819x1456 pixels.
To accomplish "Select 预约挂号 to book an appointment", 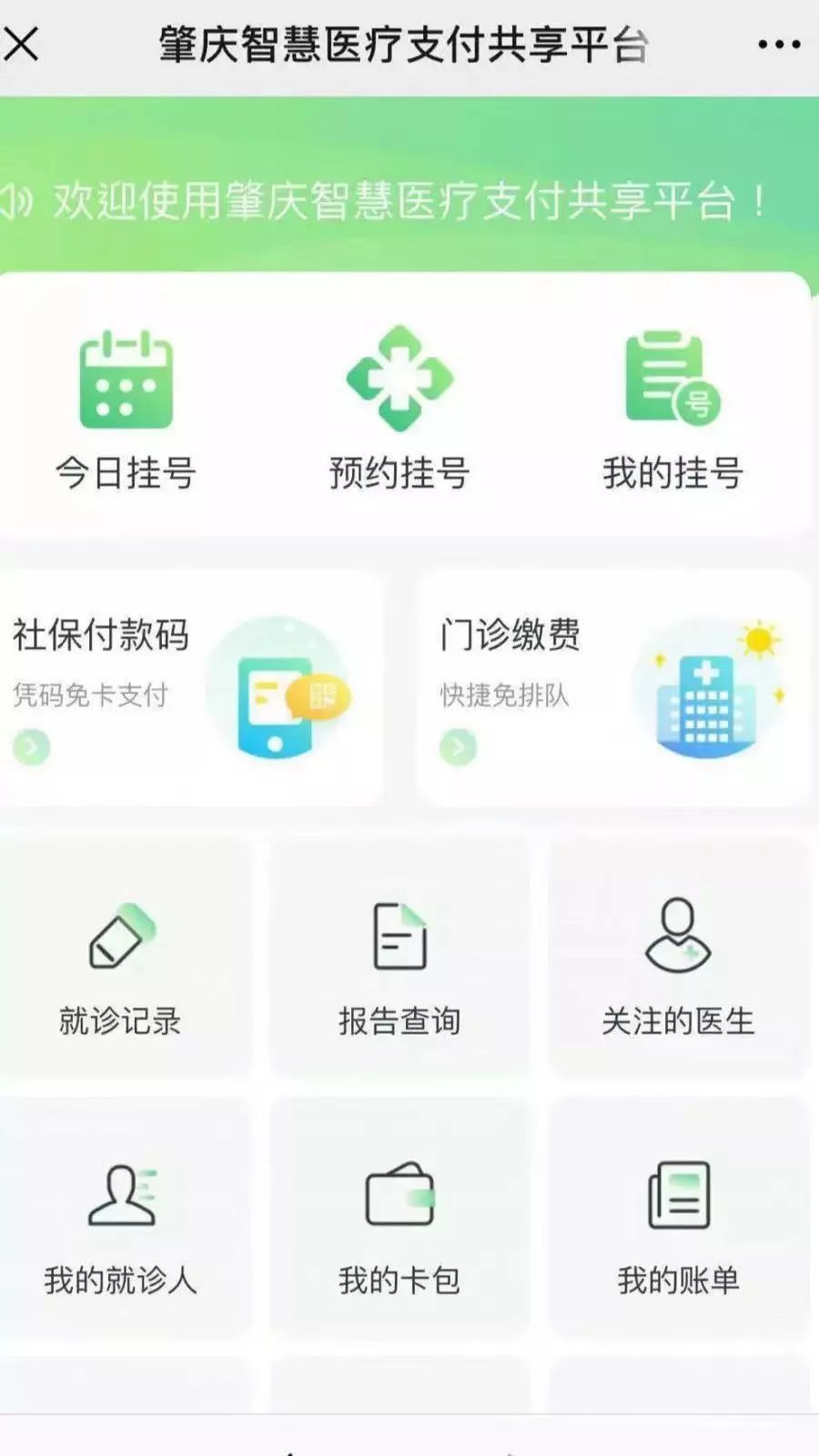I will tap(399, 409).
